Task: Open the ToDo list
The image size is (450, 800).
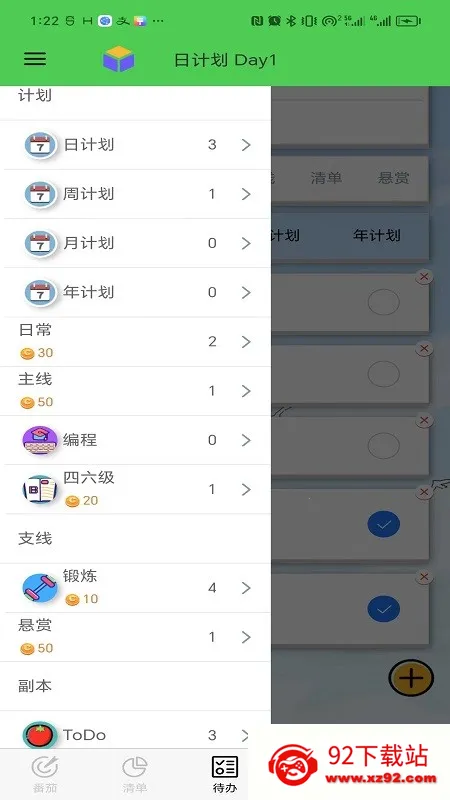Action: coord(135,731)
